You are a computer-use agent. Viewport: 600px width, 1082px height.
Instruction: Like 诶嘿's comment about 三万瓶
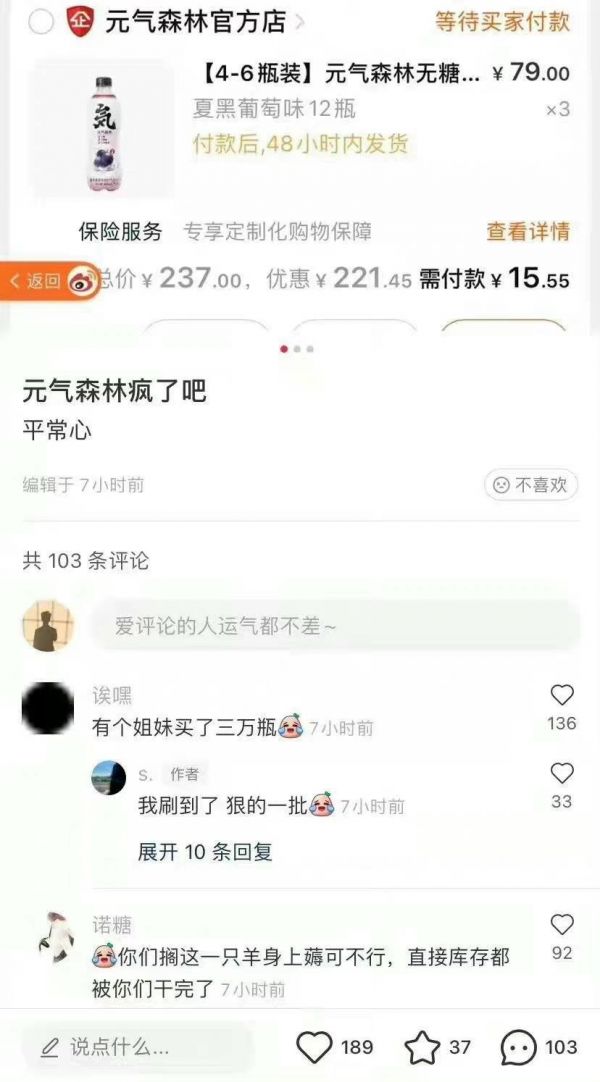562,696
